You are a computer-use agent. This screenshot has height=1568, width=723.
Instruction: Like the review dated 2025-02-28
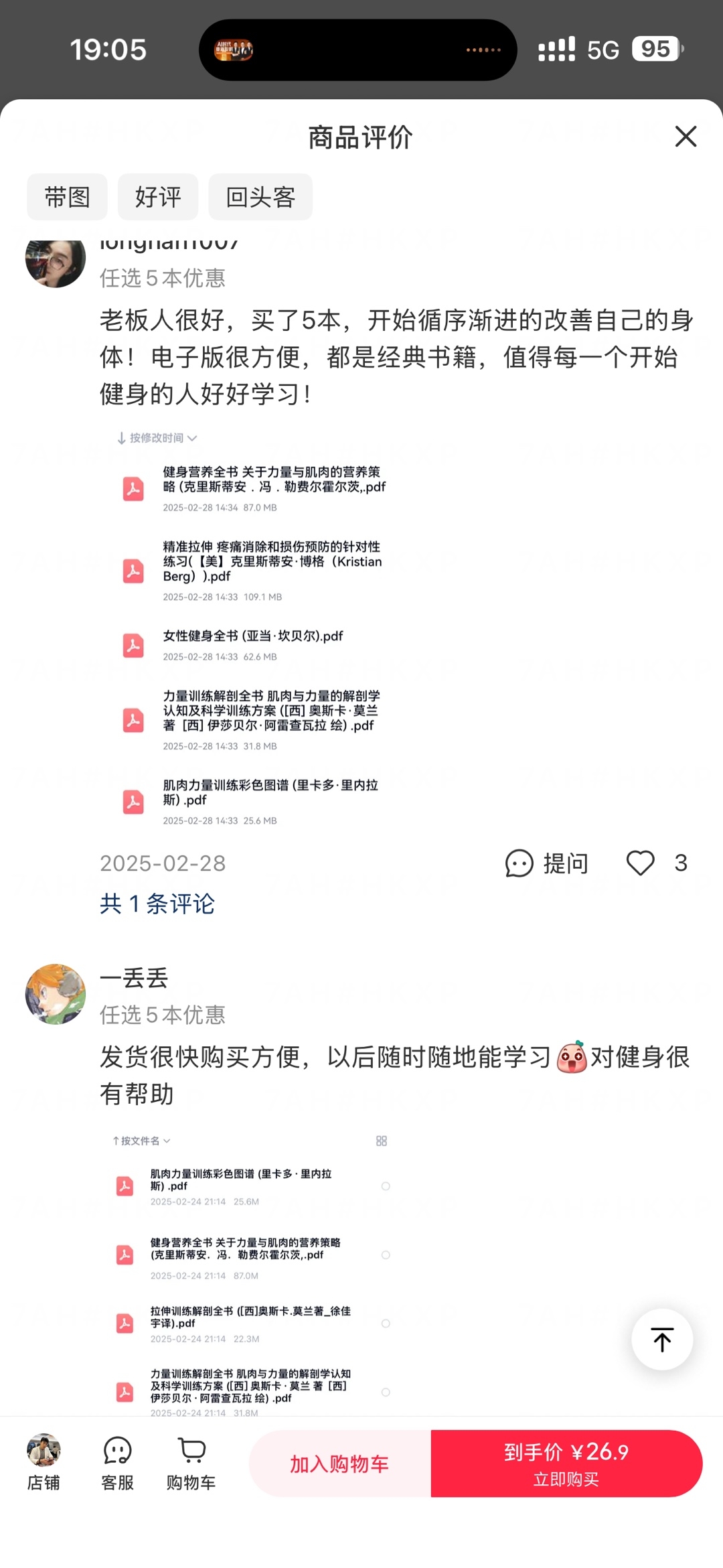pos(640,863)
